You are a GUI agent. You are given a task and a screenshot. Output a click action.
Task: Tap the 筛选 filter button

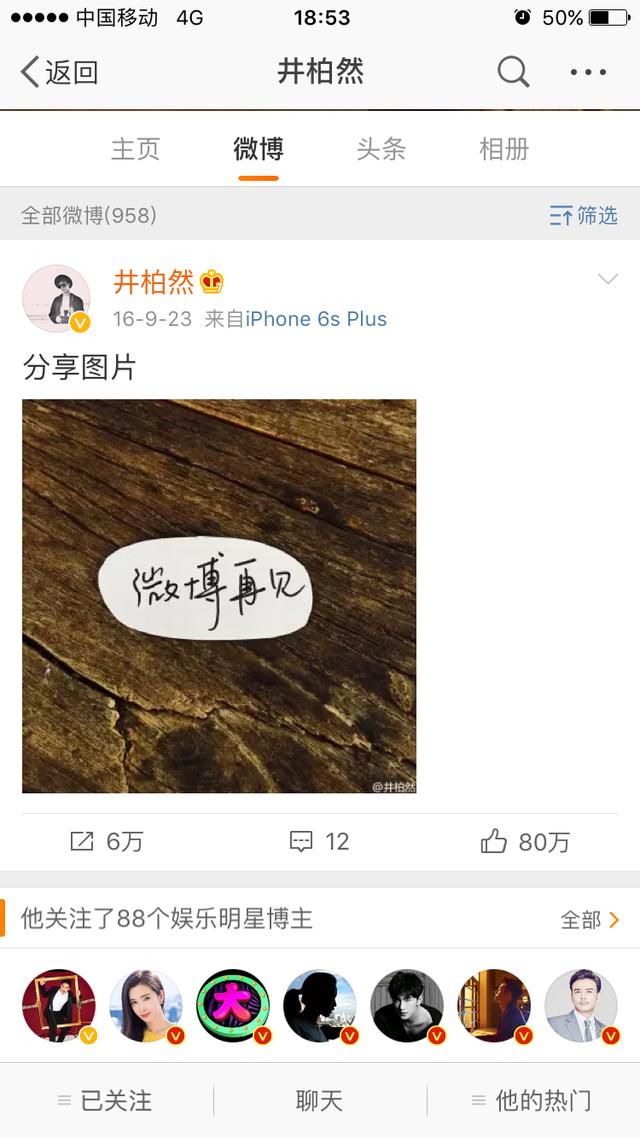coord(584,215)
